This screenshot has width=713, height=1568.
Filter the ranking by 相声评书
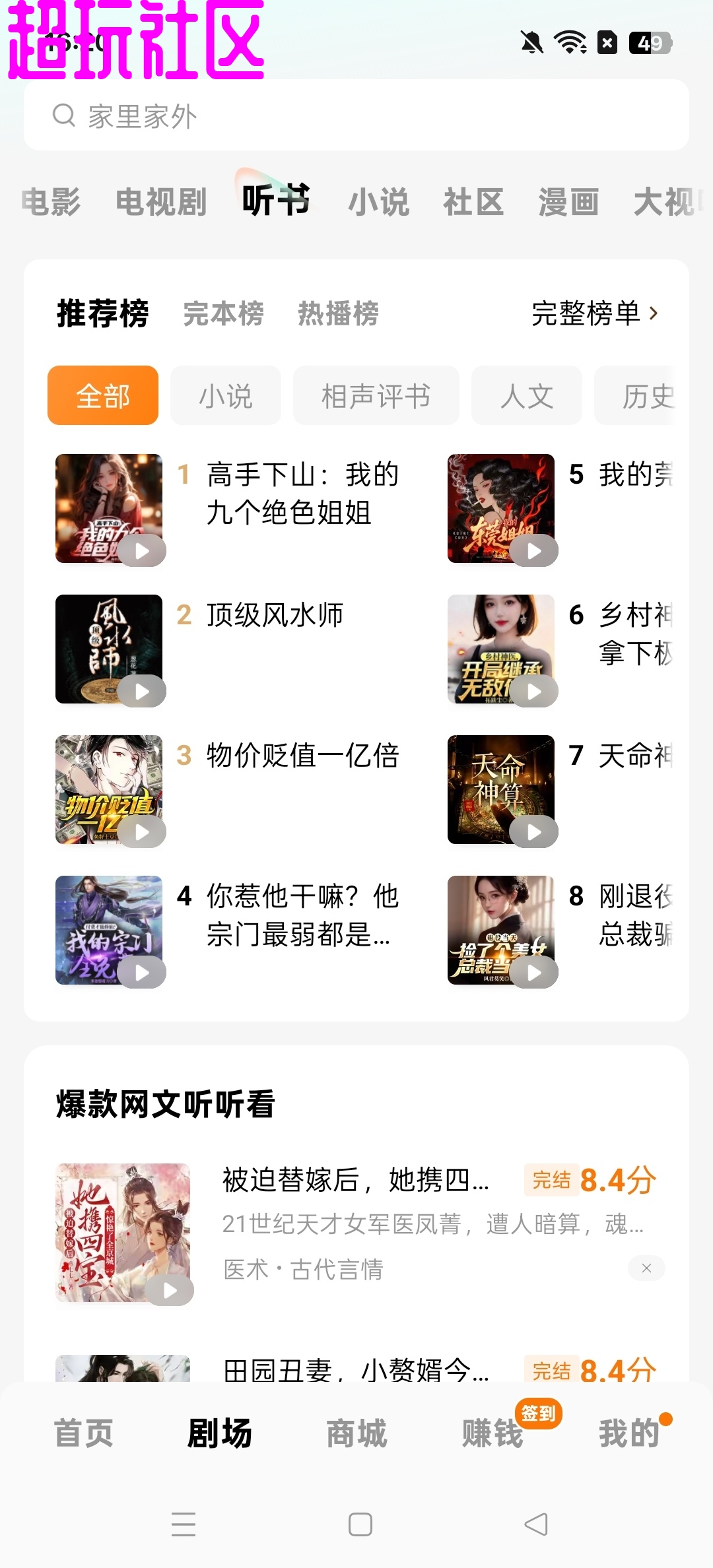376,396
